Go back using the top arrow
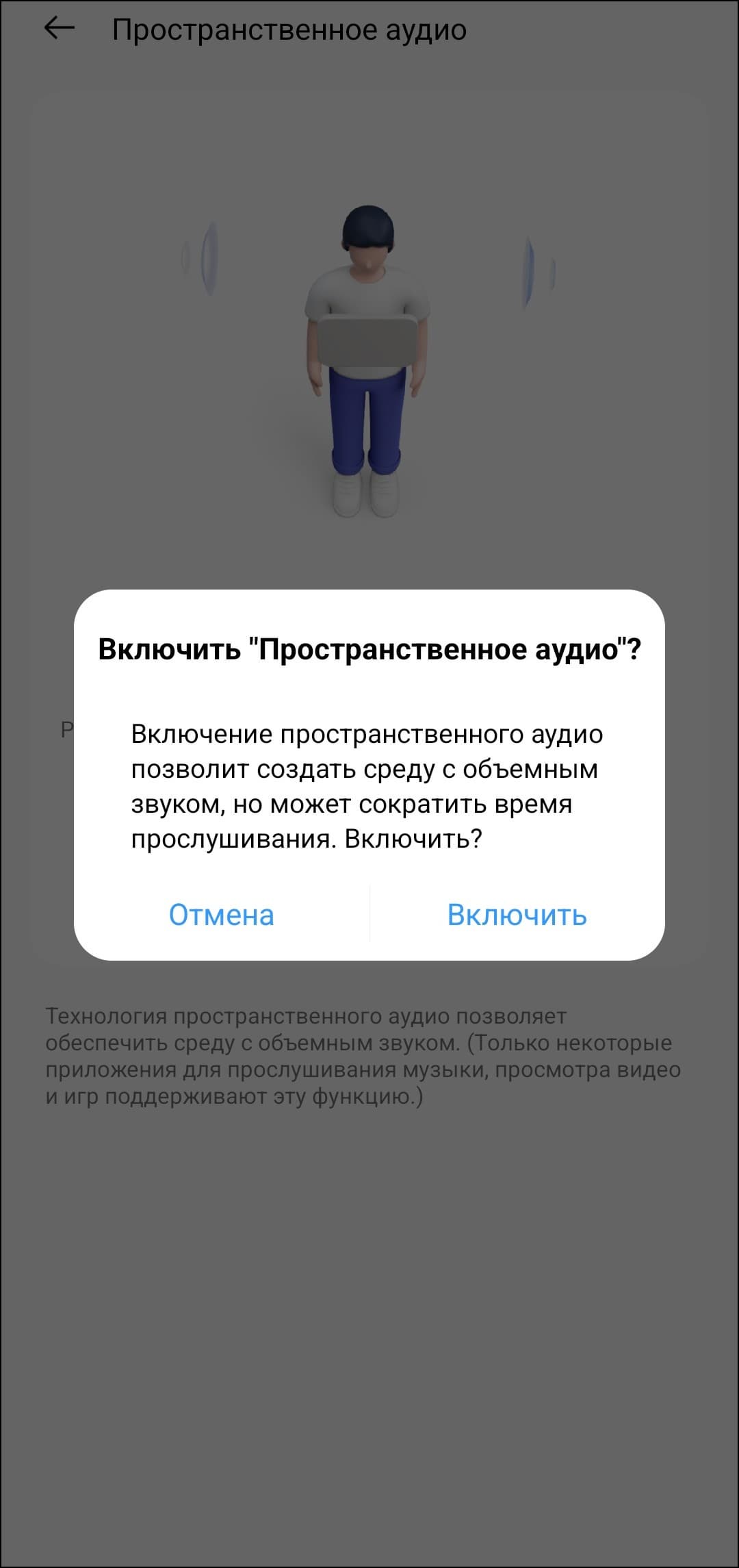Viewport: 739px width, 1568px height. point(59,29)
